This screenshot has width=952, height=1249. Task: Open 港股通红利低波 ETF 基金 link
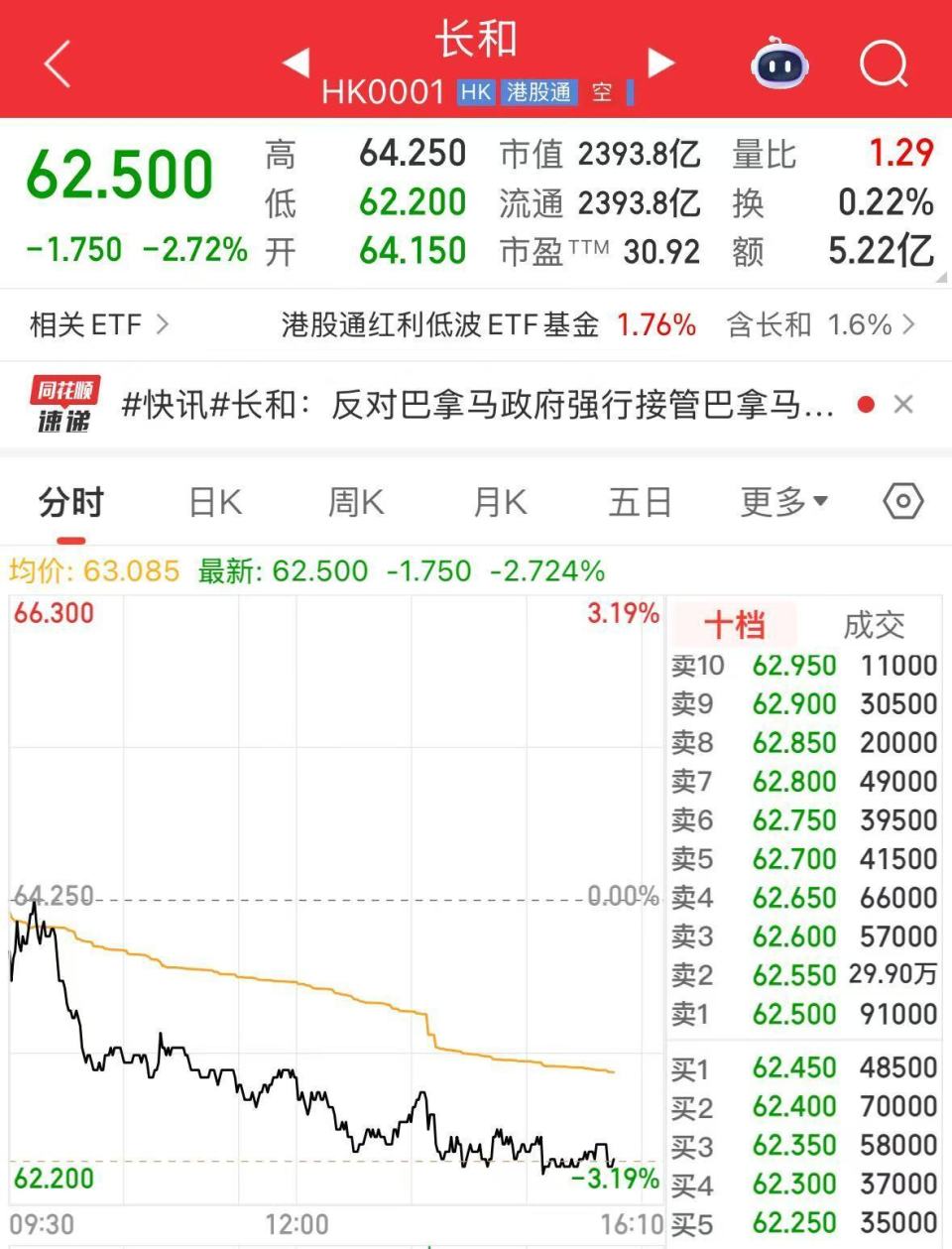point(439,324)
